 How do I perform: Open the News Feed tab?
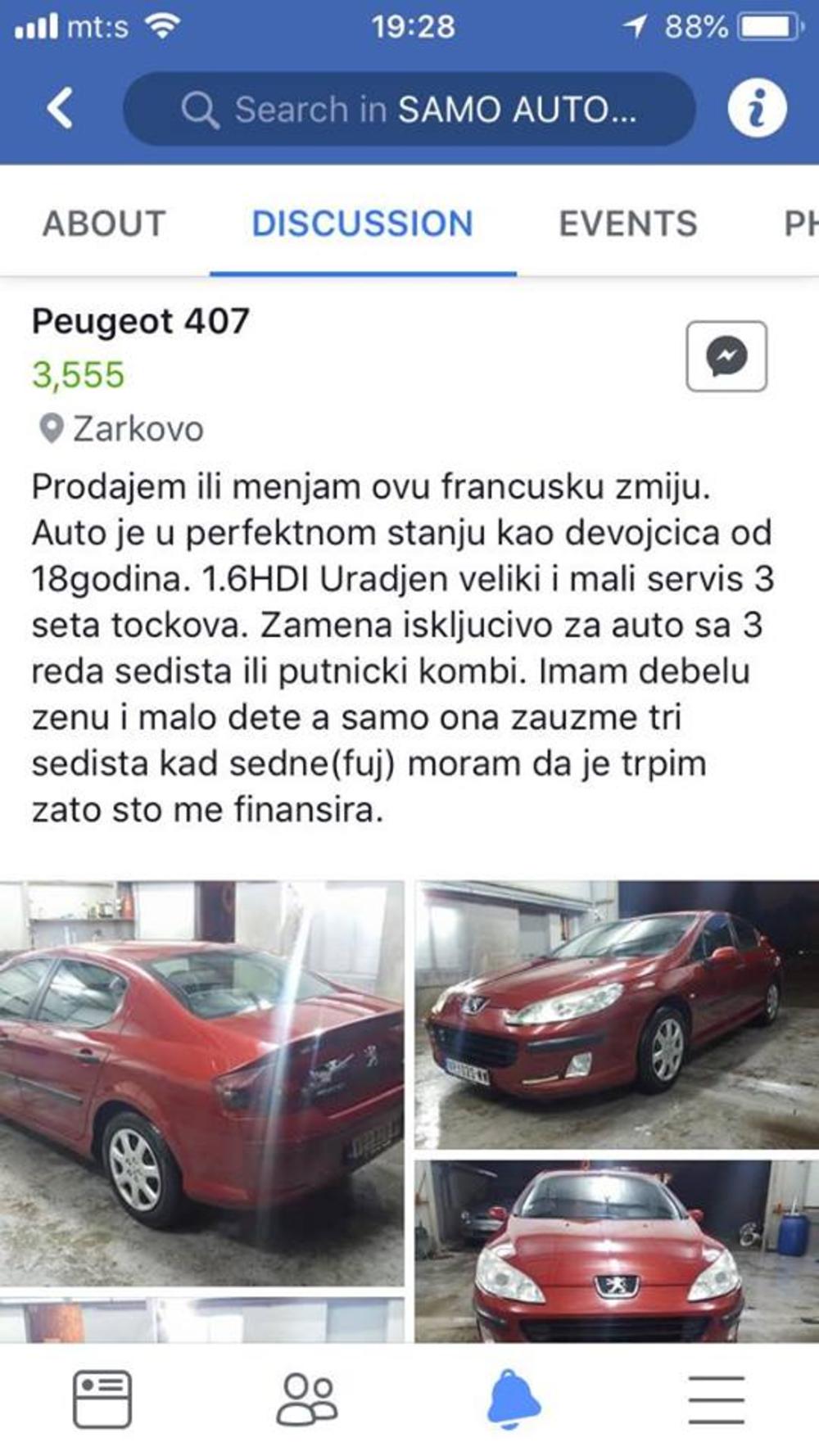point(102,1399)
